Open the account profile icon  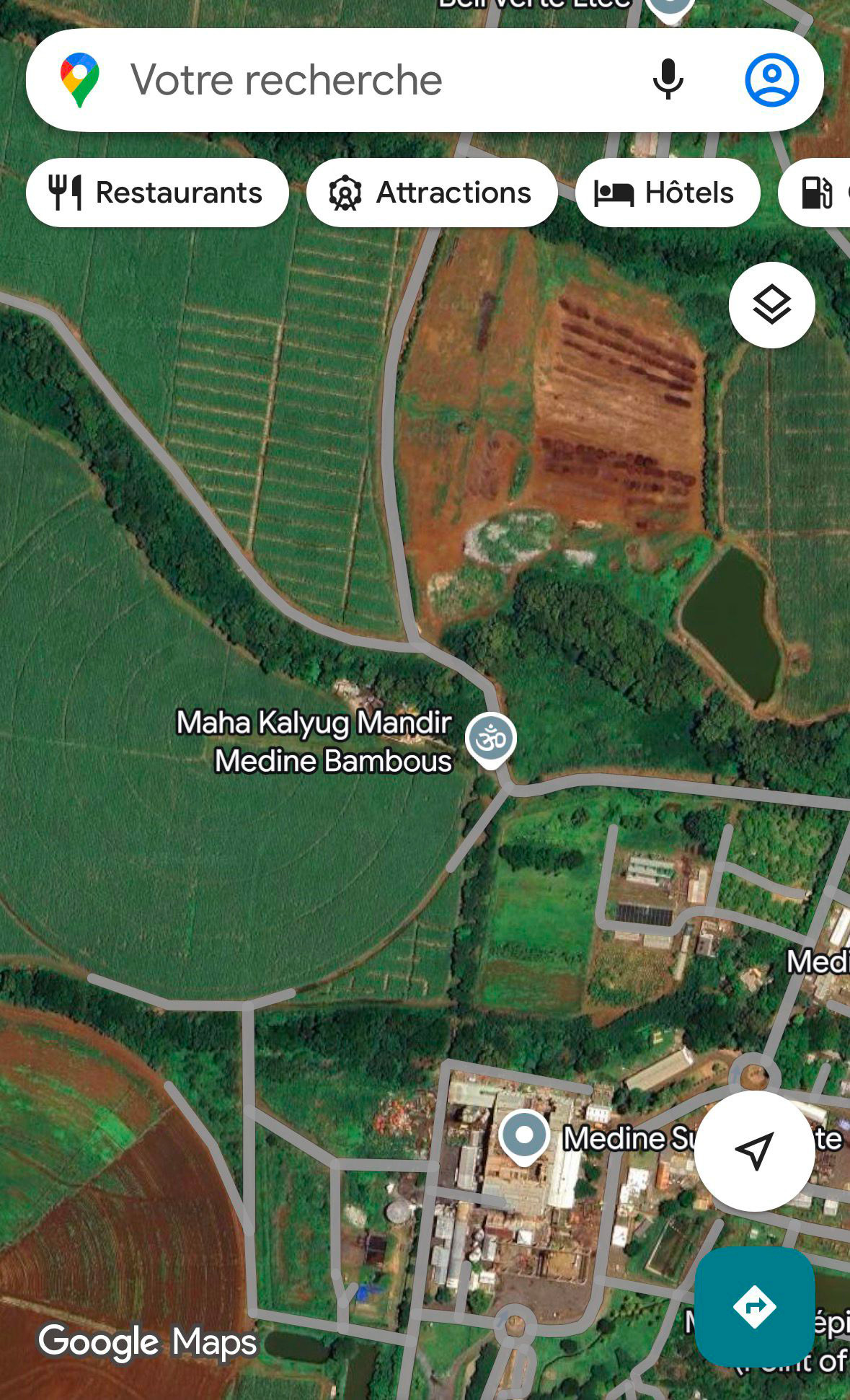click(771, 79)
